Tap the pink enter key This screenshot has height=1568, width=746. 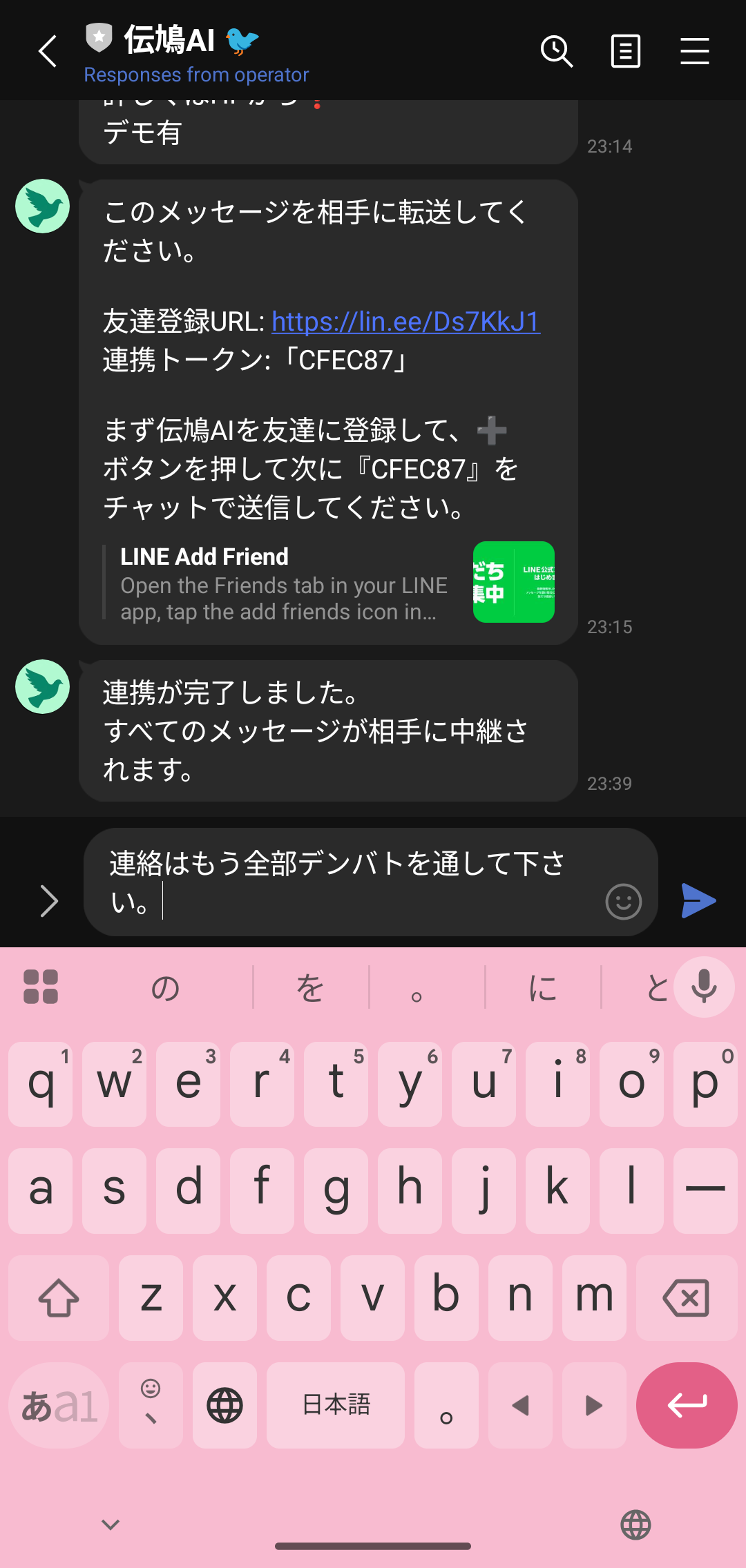[686, 1405]
